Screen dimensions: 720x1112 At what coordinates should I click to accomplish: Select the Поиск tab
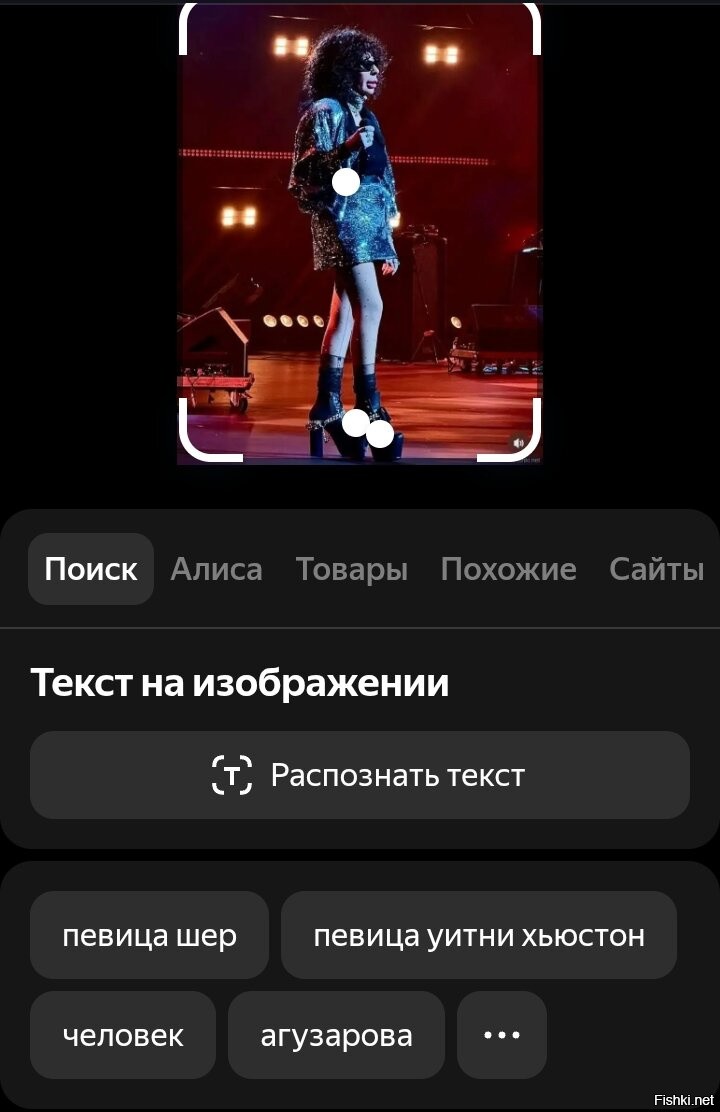(91, 569)
